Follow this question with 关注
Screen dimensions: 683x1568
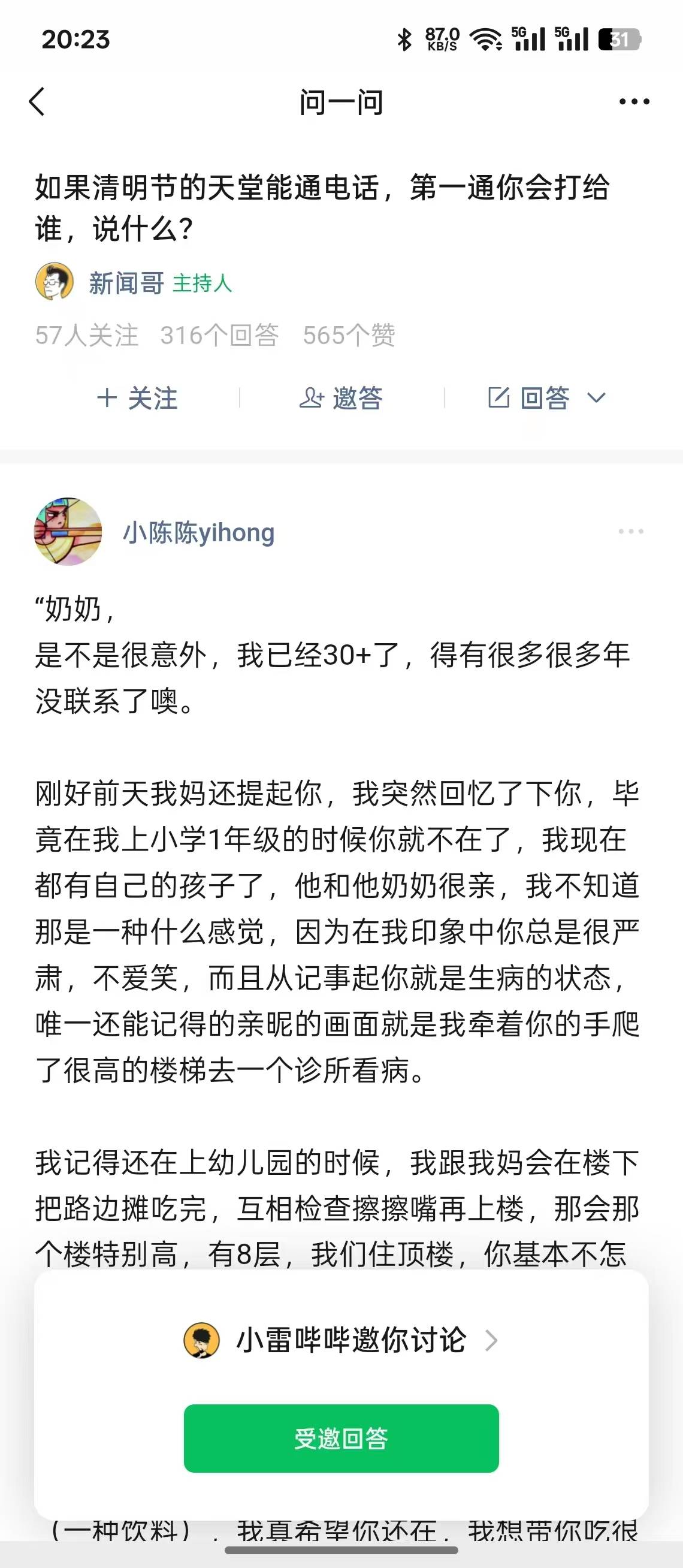tap(137, 398)
